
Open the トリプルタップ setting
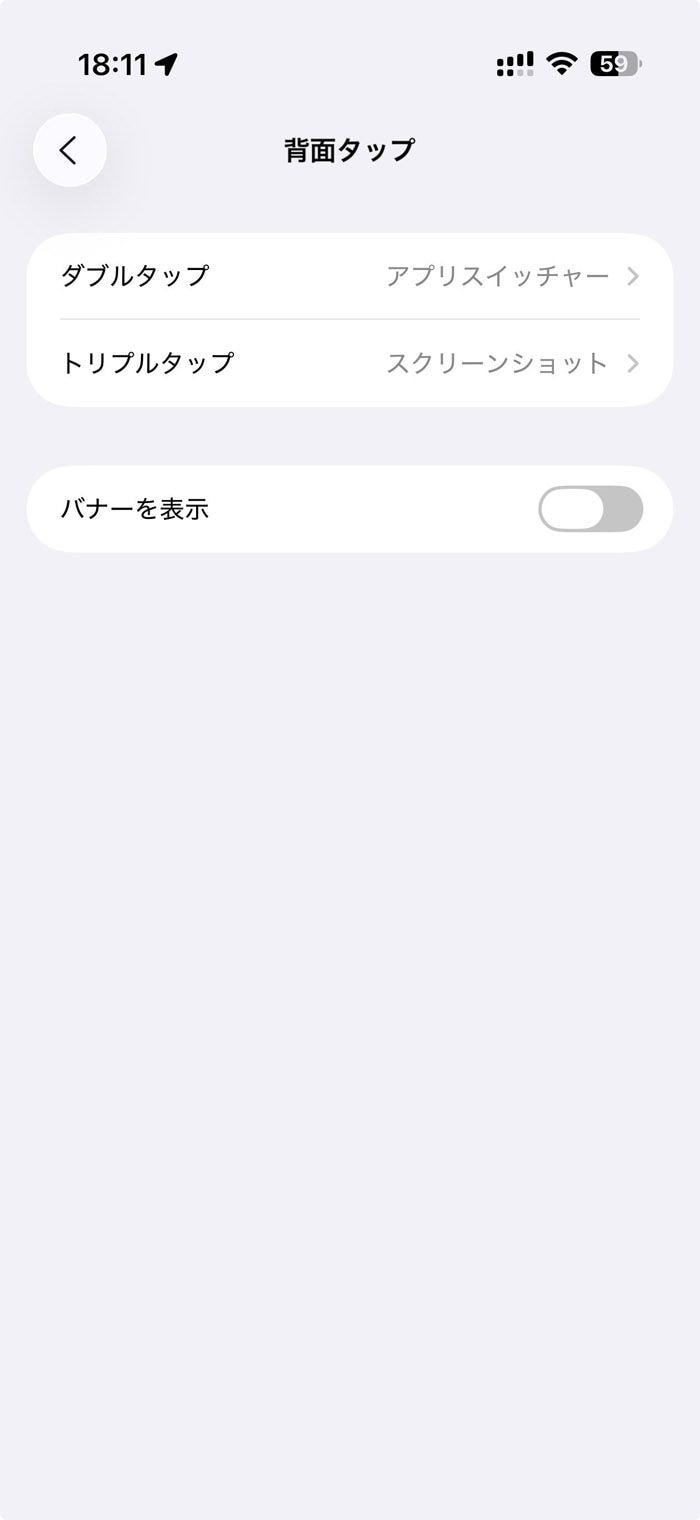349,363
